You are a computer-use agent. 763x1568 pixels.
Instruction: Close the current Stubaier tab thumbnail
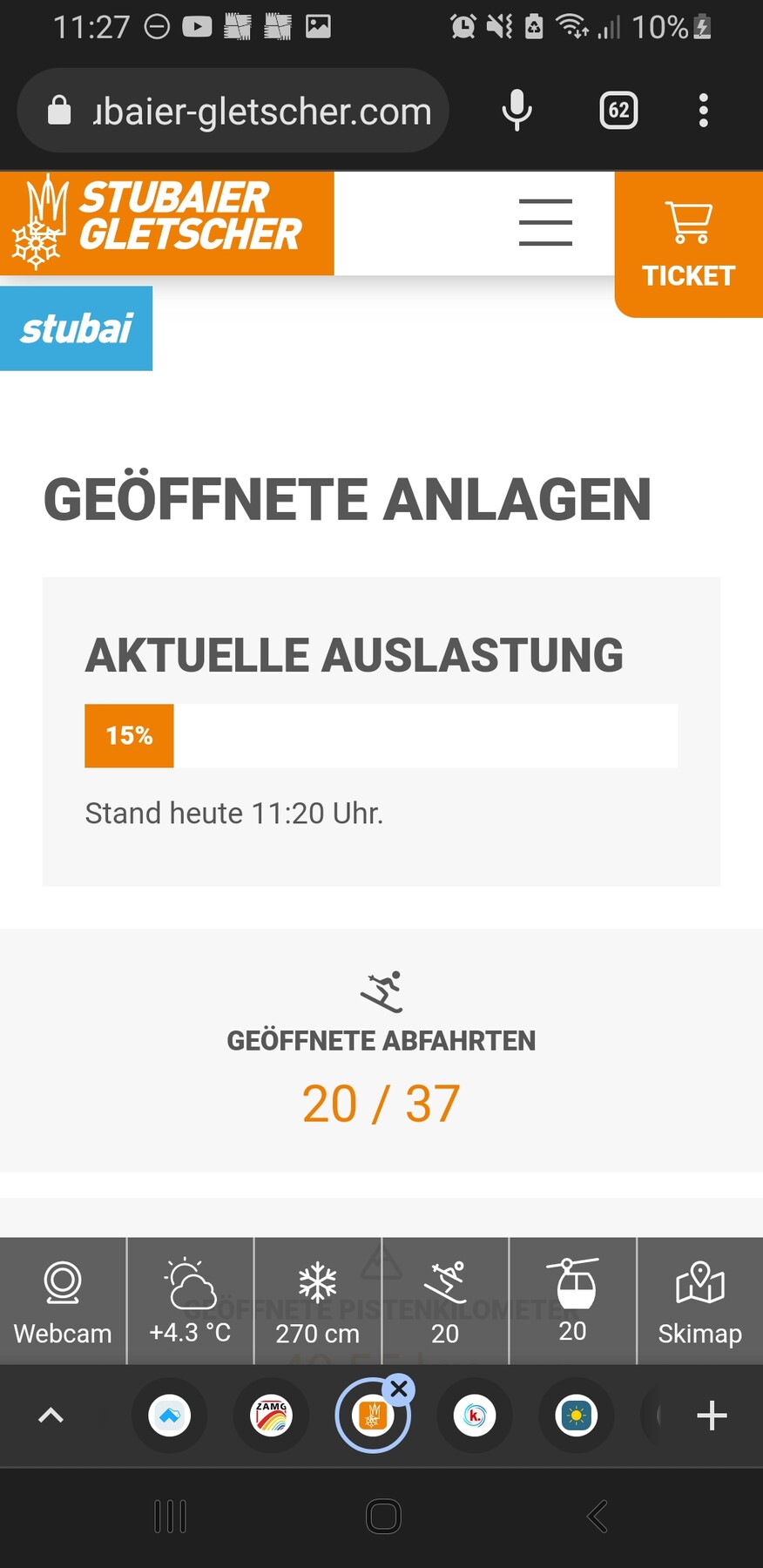point(400,1389)
